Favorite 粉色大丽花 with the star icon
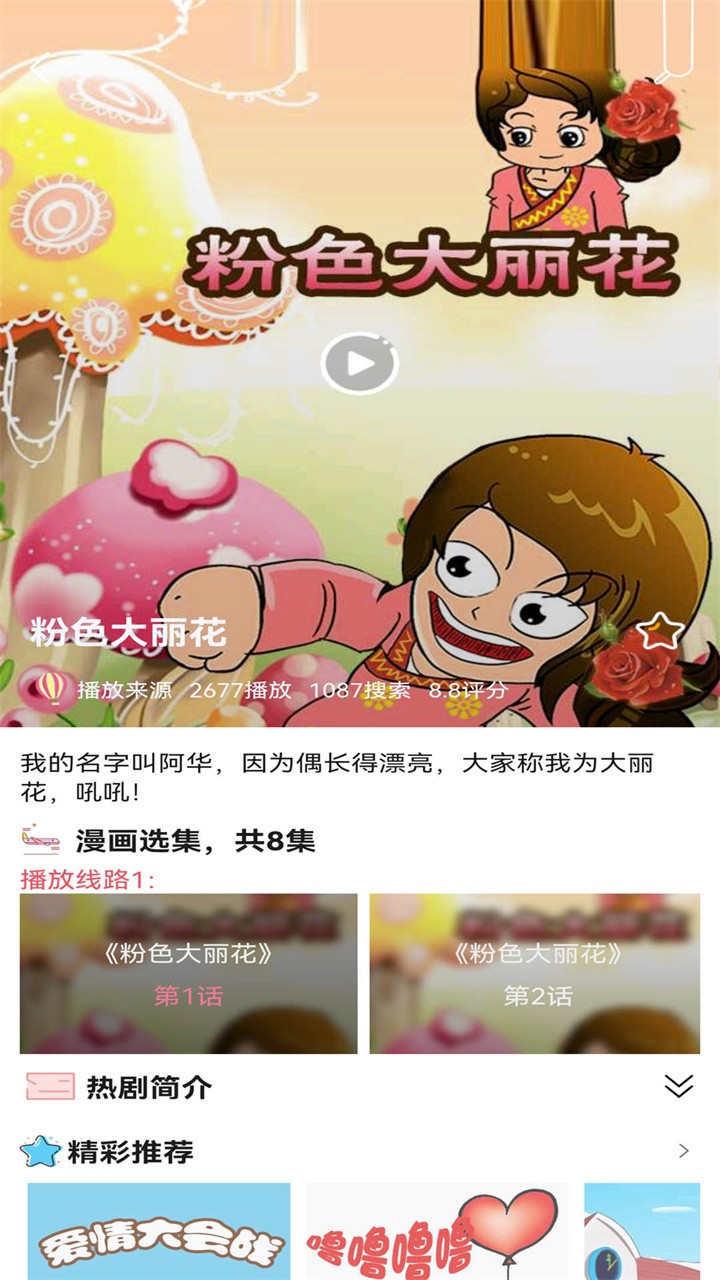Screen dimensions: 720x1280 [660, 631]
